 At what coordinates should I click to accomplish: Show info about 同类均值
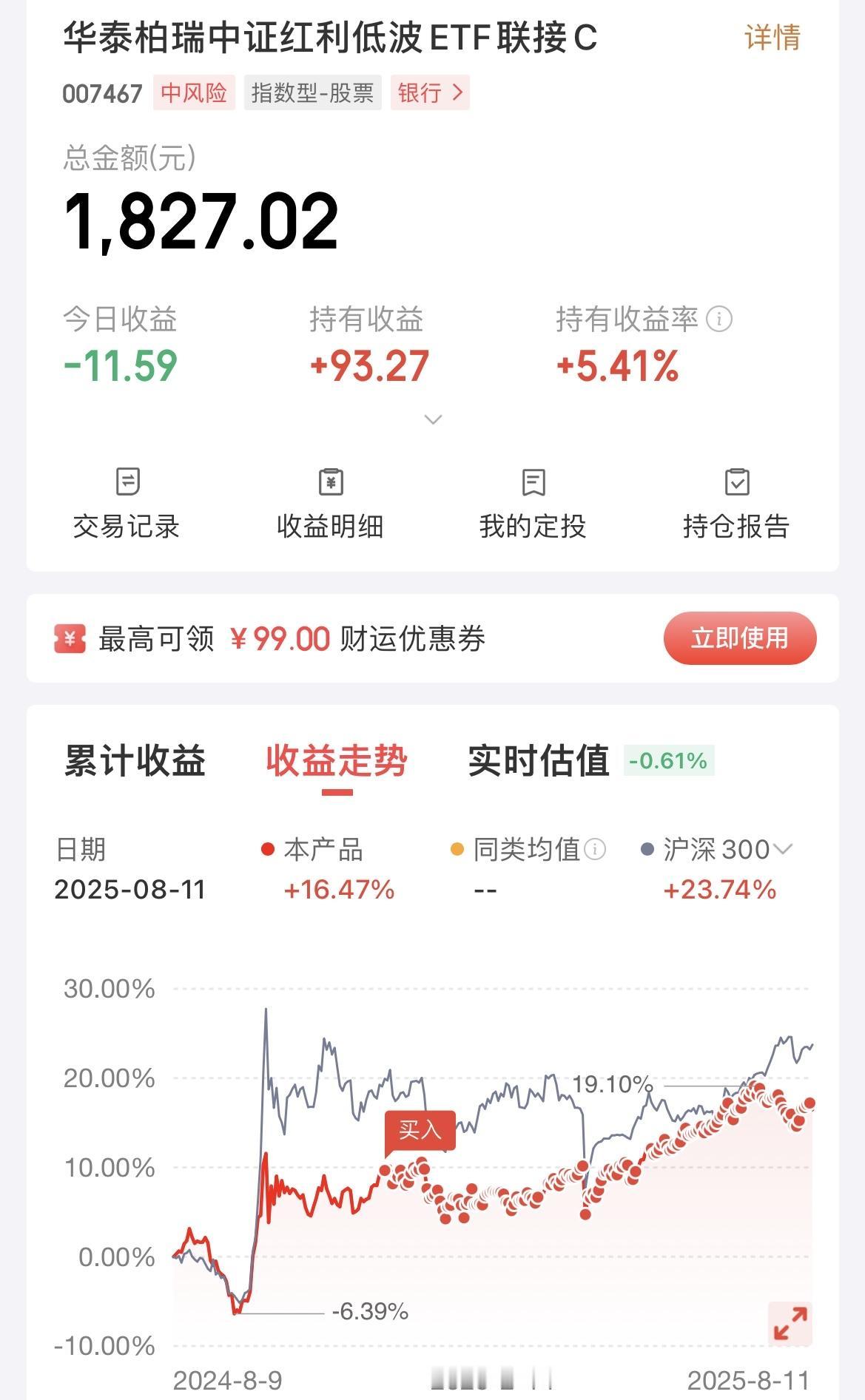point(595,850)
